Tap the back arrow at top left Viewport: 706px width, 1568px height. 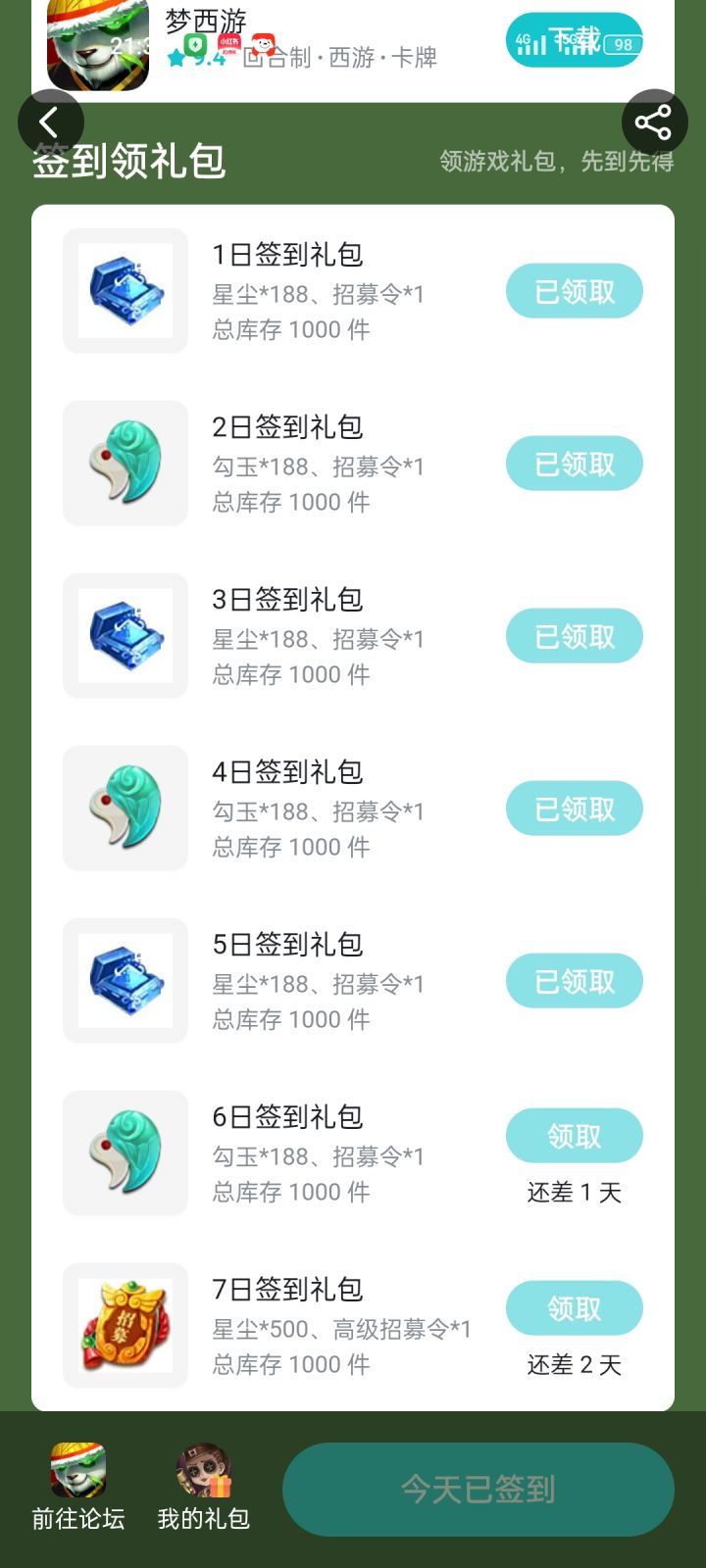49,122
